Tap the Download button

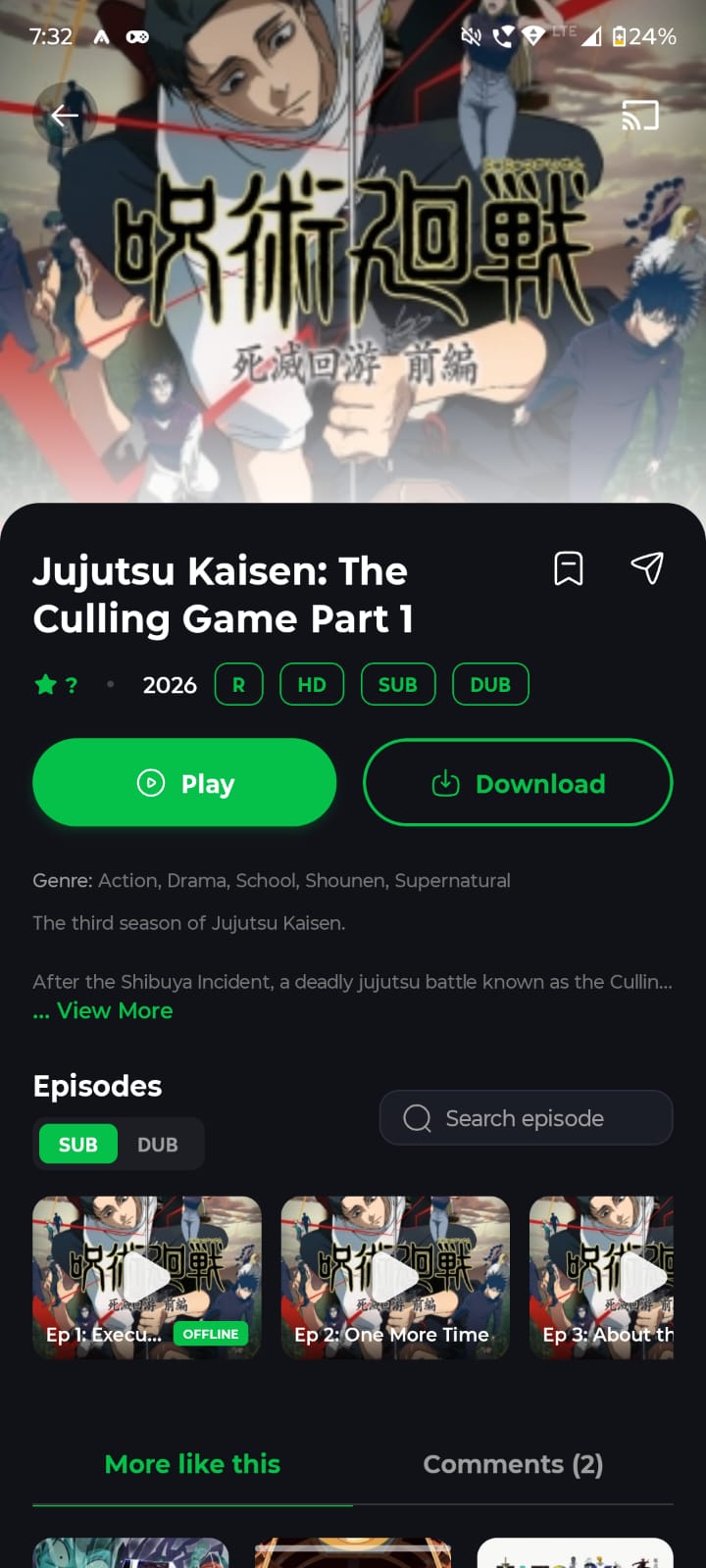coord(518,783)
